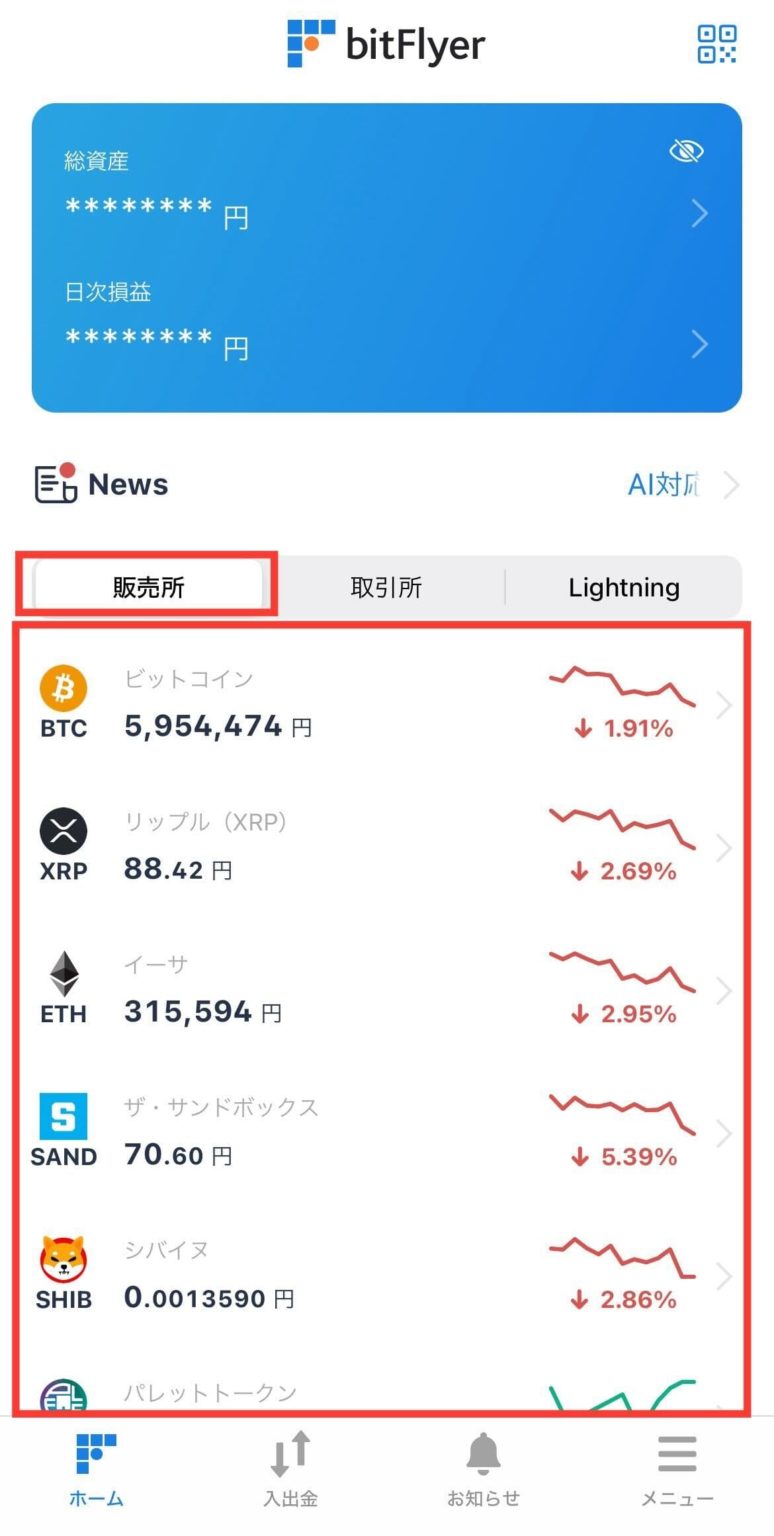The image size is (774, 1536).
Task: Tap the News newspaper icon
Action: [x=50, y=483]
